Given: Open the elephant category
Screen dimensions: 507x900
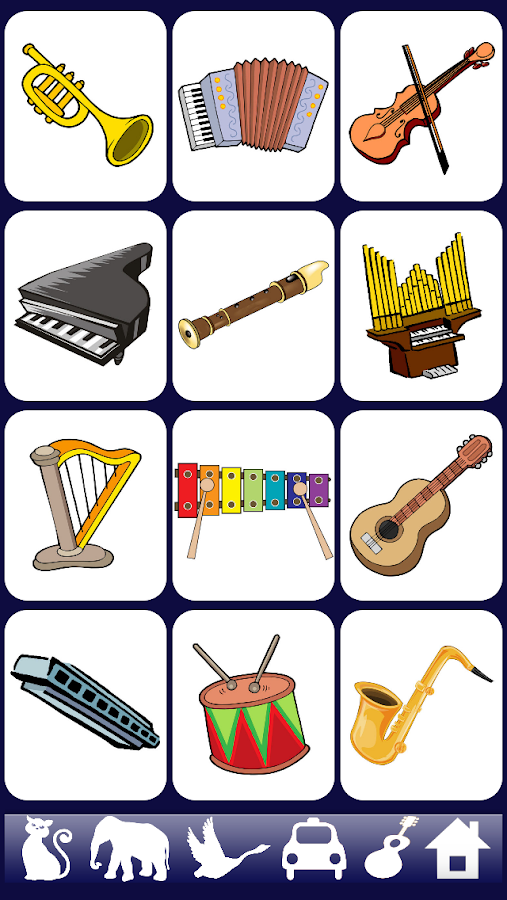Looking at the screenshot, I should point(130,848).
